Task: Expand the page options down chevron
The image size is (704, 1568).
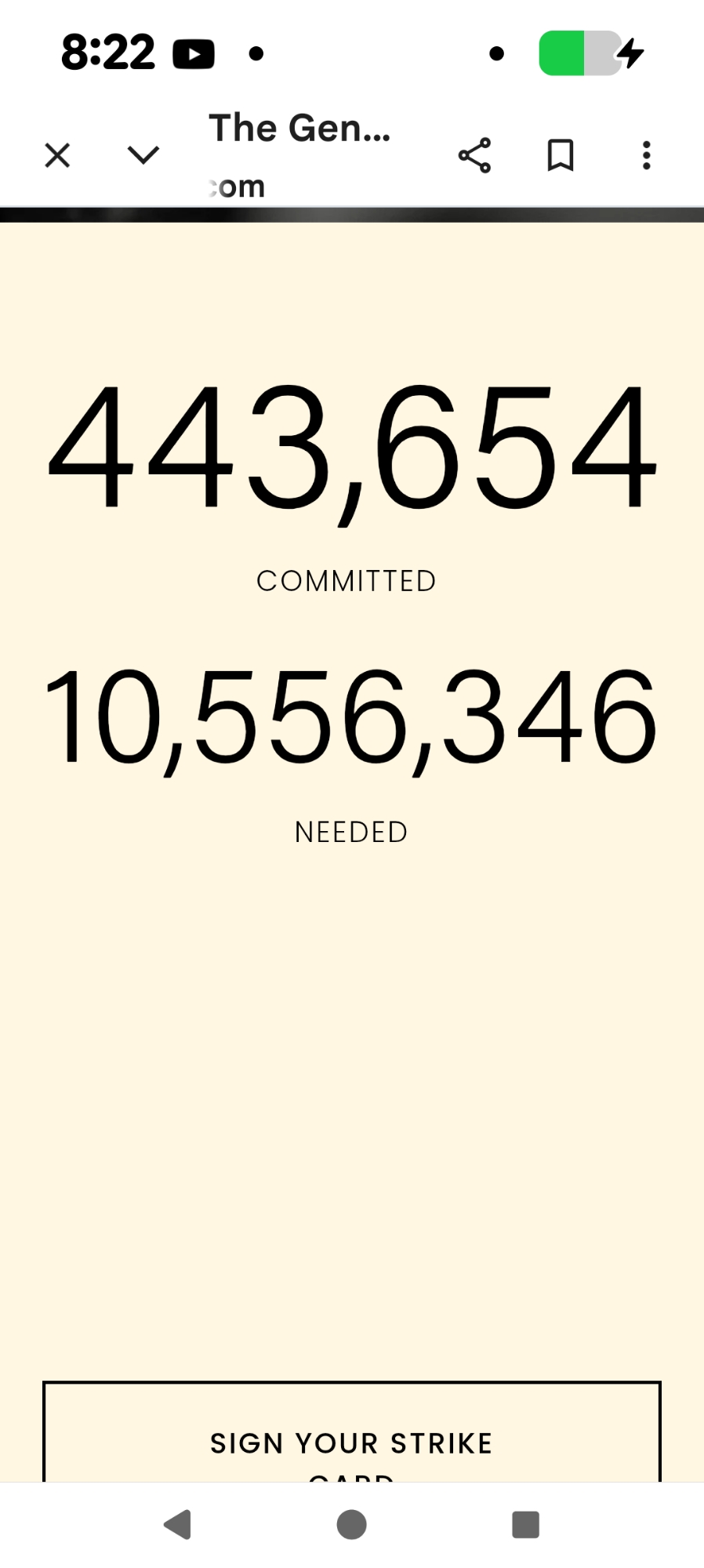Action: click(x=143, y=155)
